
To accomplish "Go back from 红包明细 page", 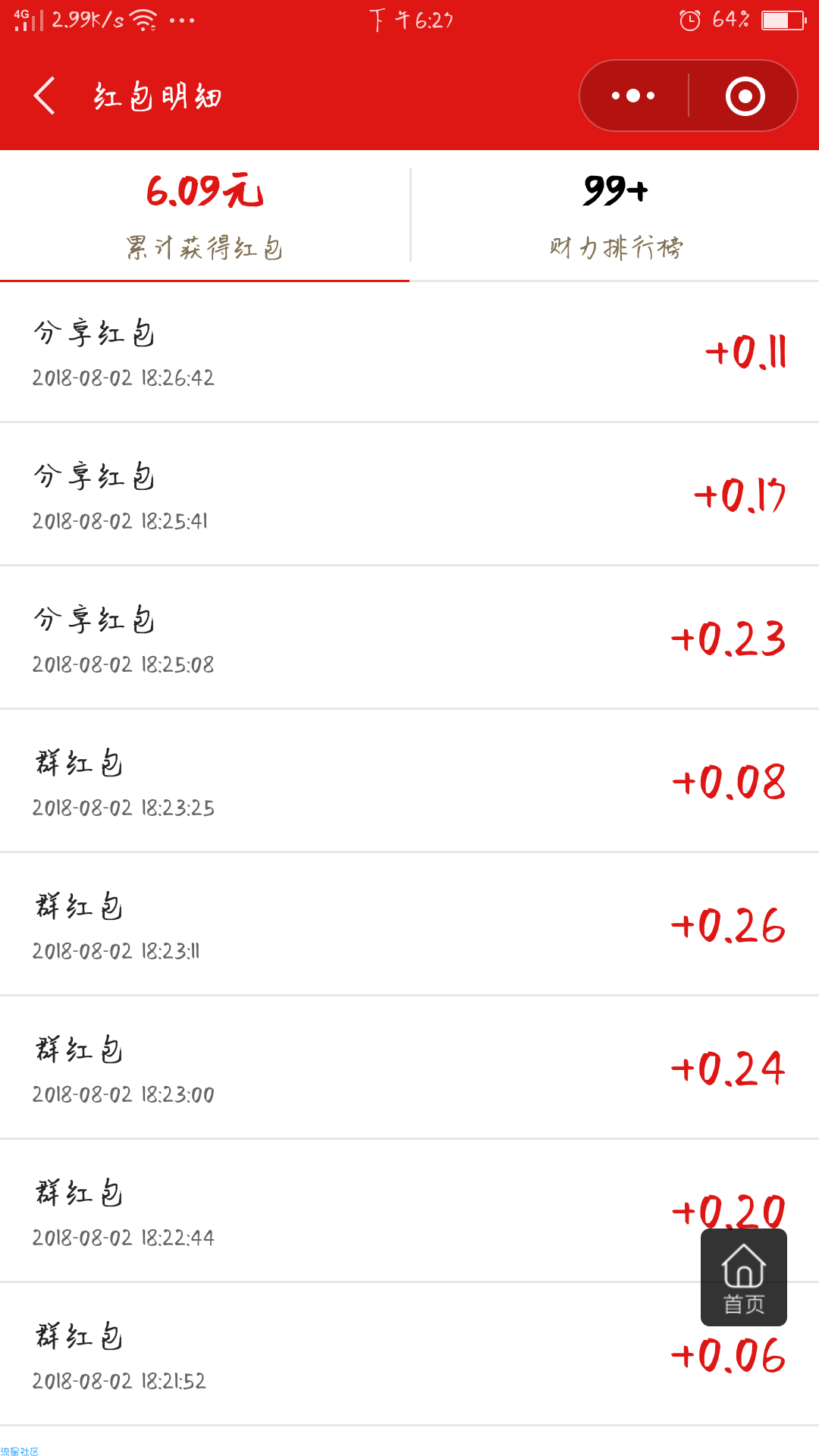I will 45,96.
